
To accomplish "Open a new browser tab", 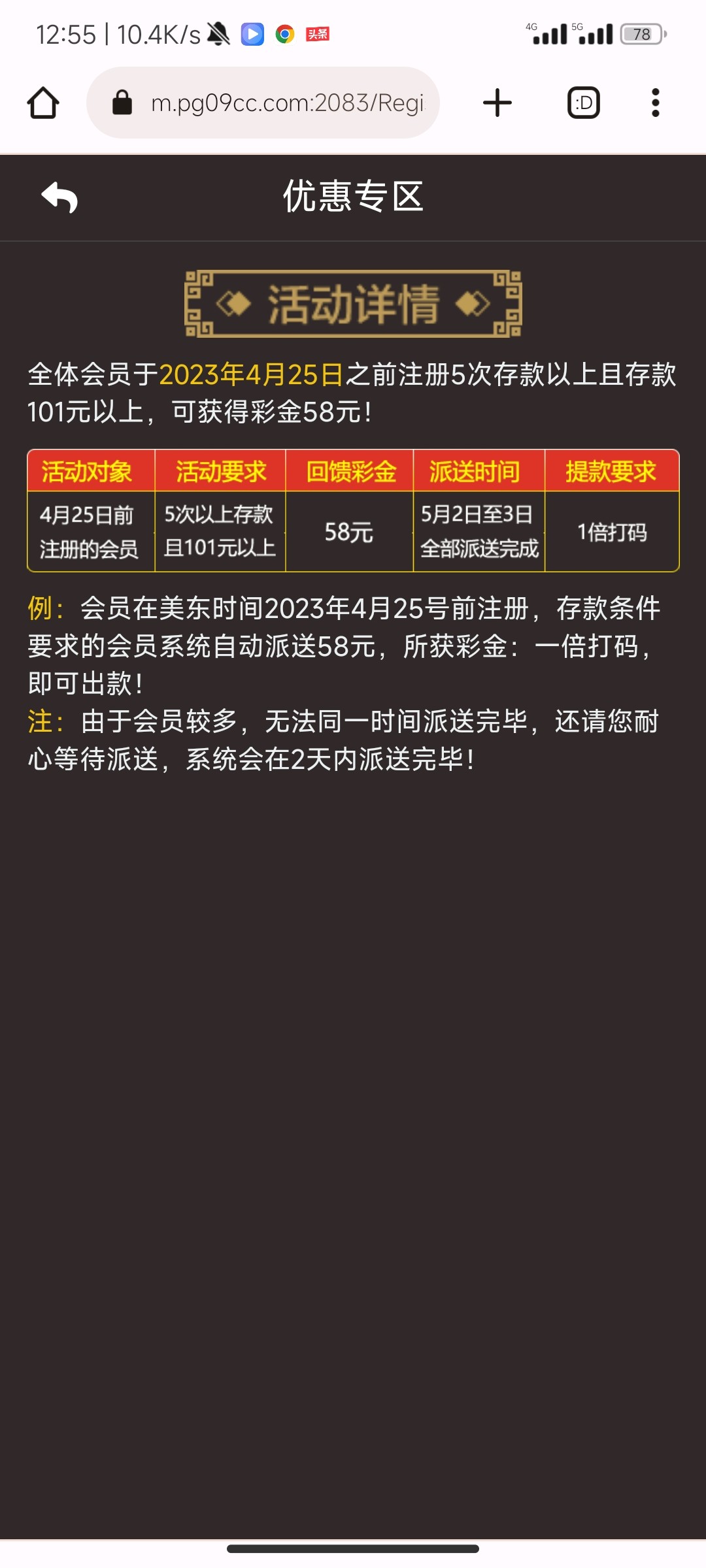I will [497, 103].
